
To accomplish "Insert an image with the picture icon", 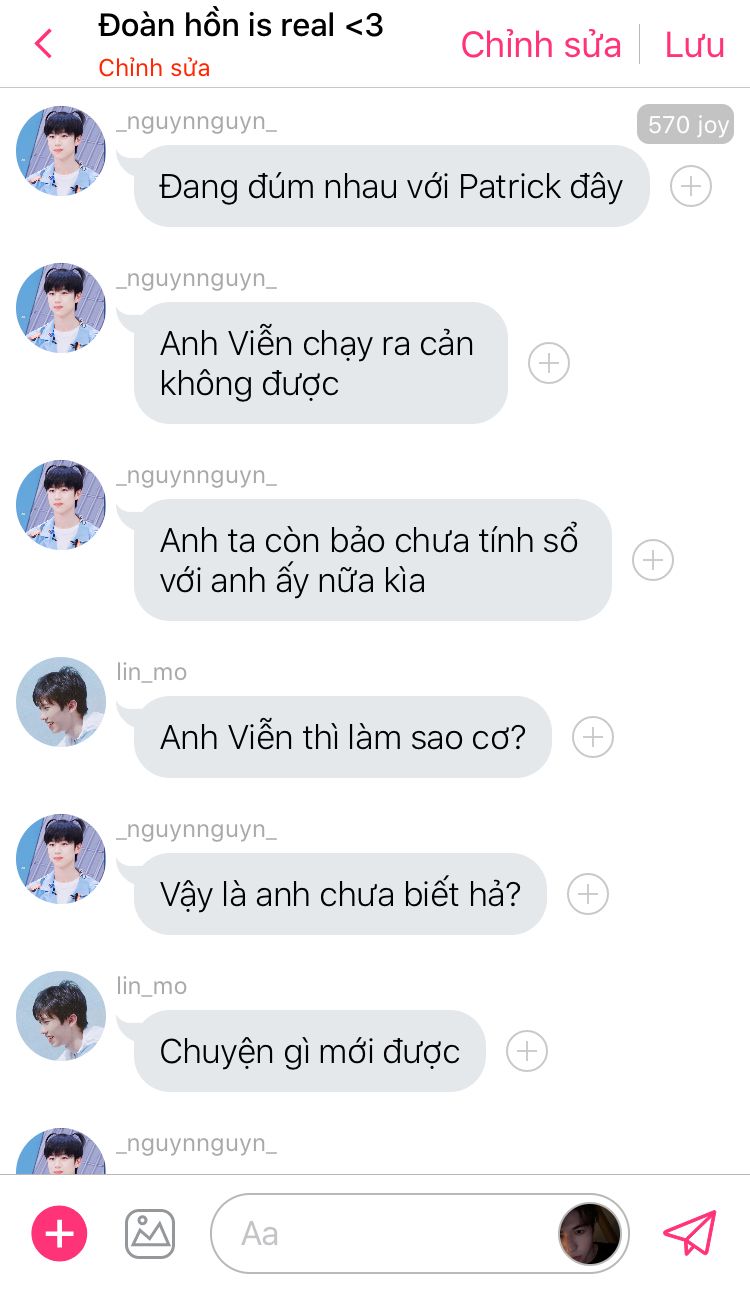I will tap(150, 1233).
